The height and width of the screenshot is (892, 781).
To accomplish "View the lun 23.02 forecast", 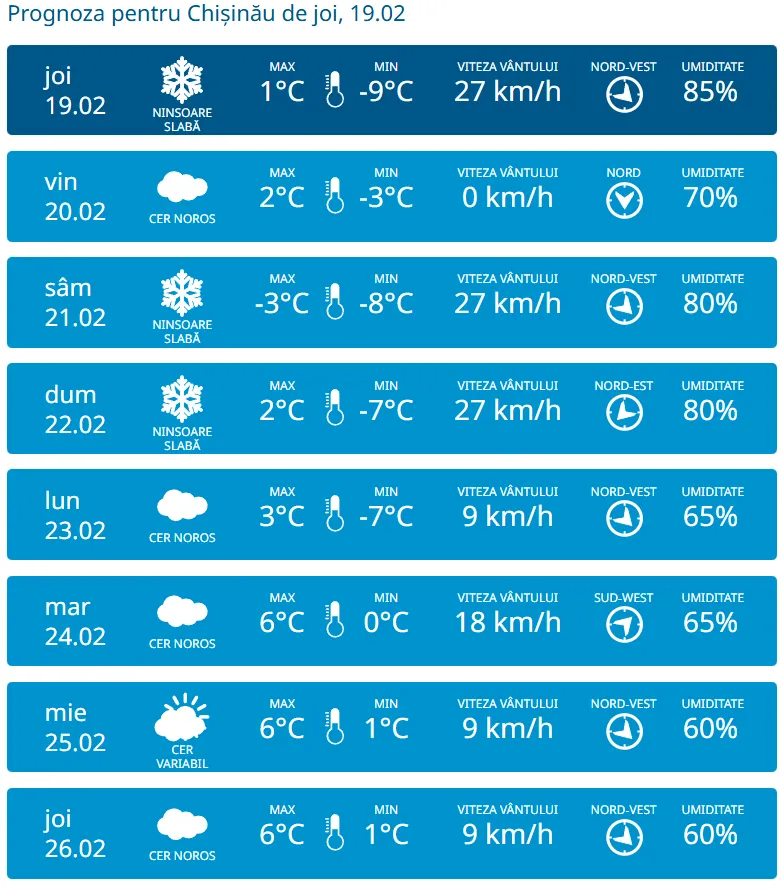I will click(x=76, y=515).
